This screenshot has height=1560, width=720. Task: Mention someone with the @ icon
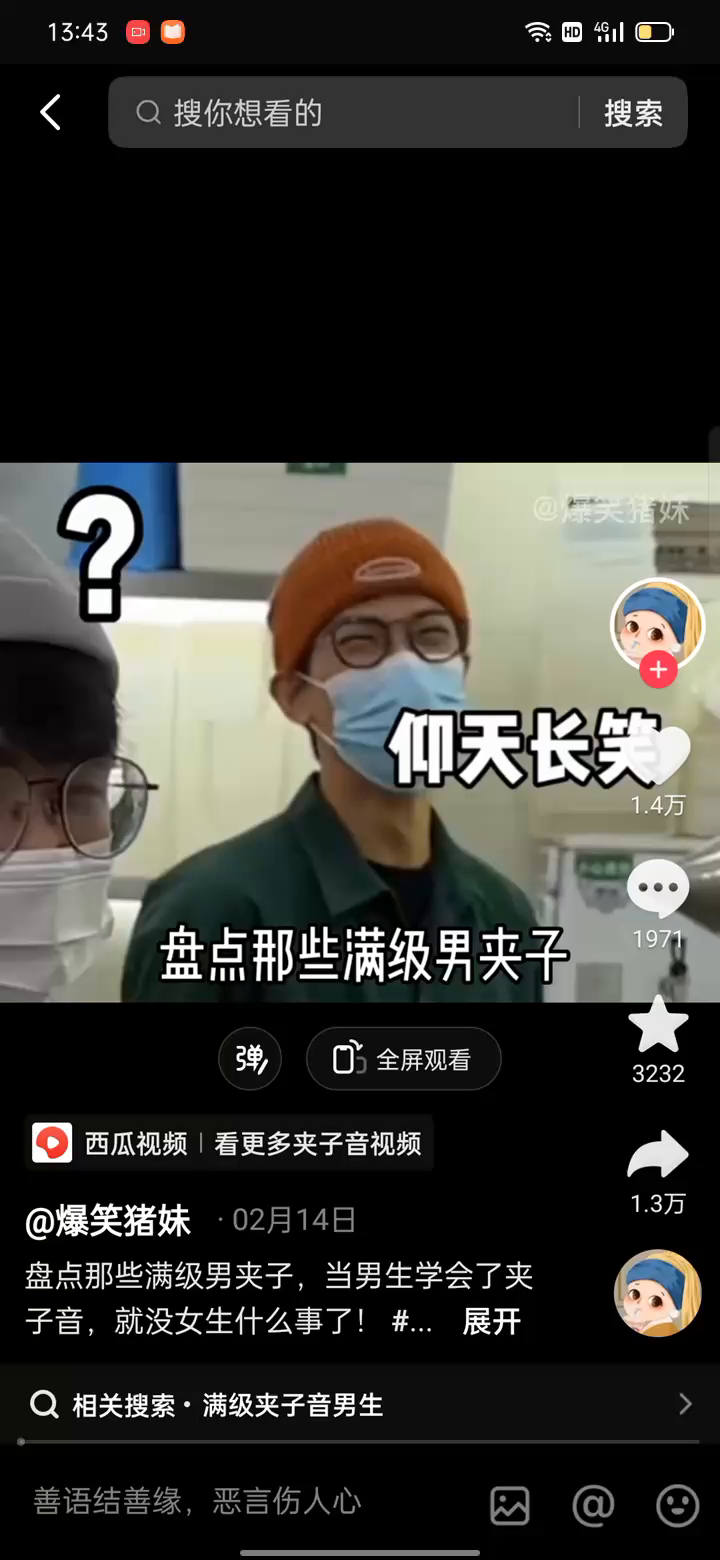click(593, 1505)
